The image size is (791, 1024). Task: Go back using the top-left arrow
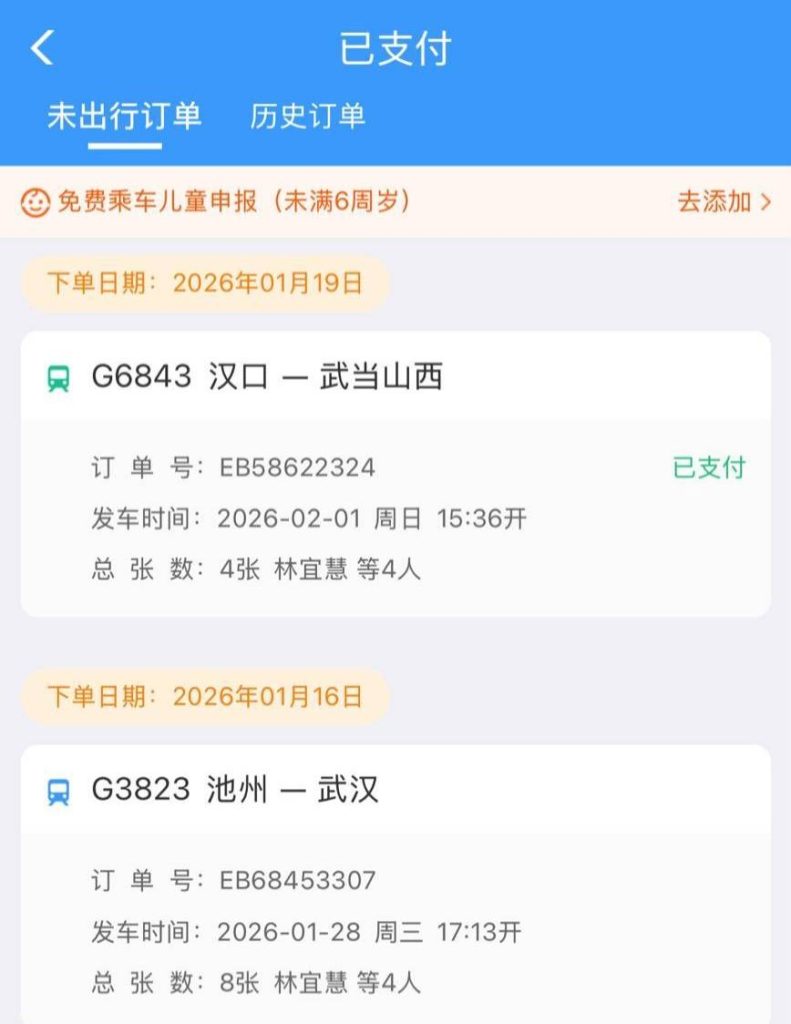(x=42, y=48)
